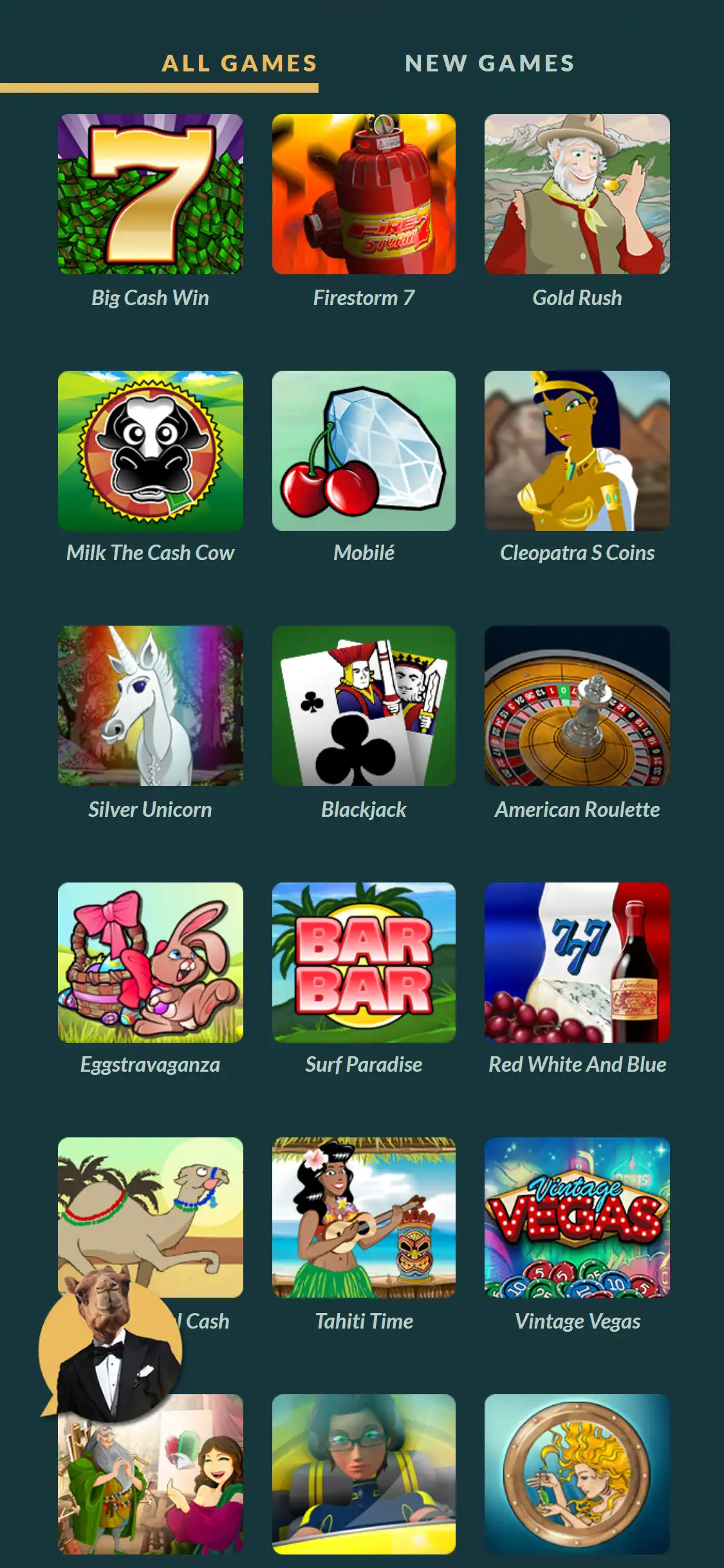Switch to the New Games tab

tap(489, 63)
